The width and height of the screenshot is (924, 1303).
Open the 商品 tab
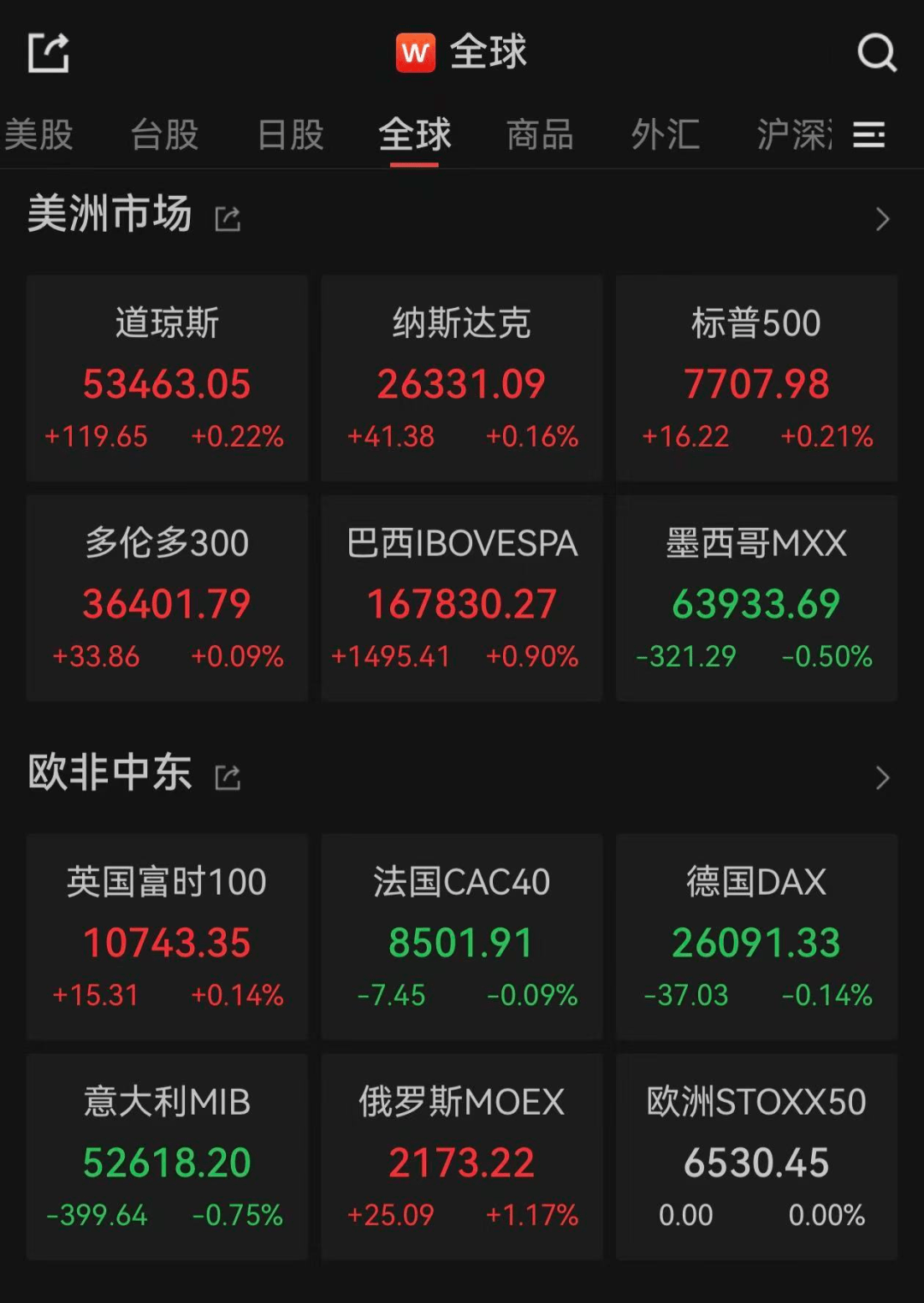[540, 135]
